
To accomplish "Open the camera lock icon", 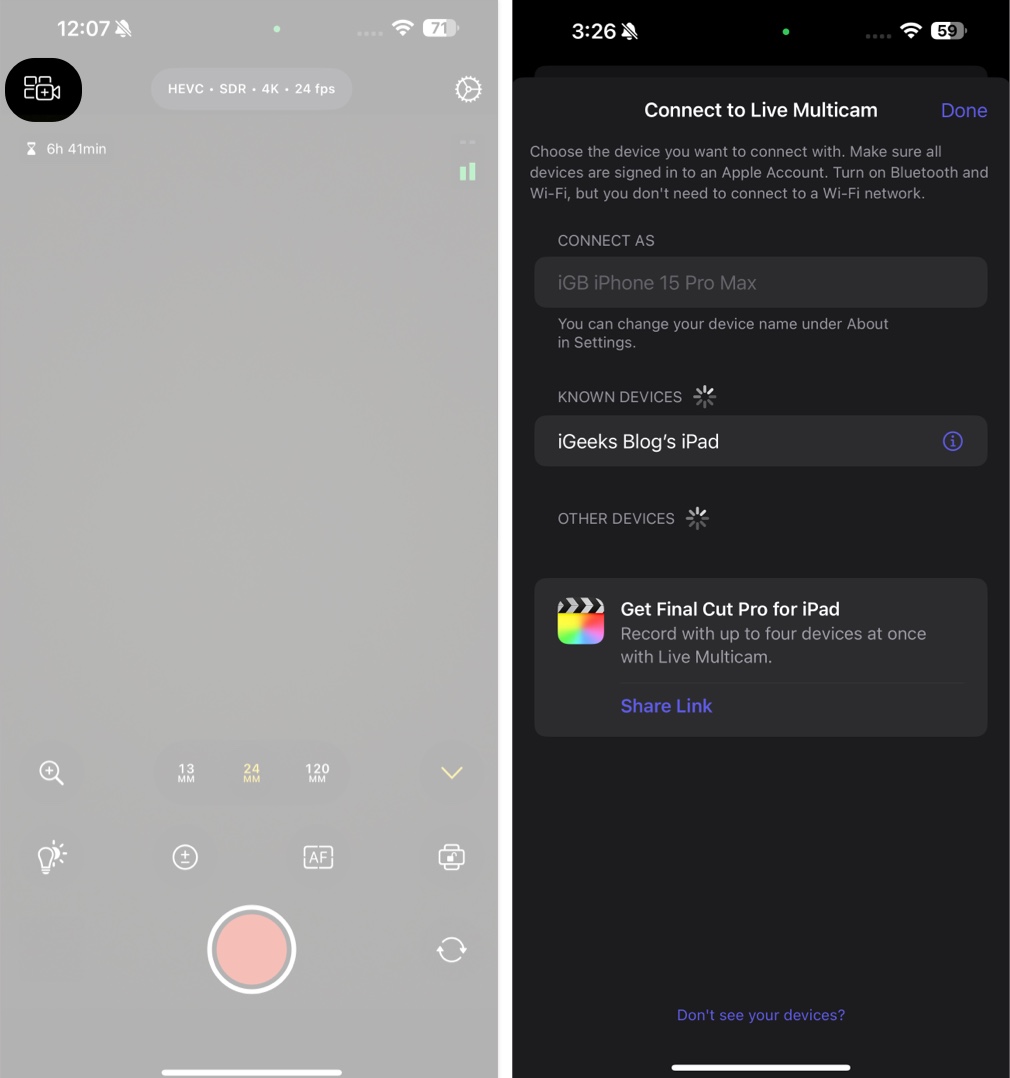I will click(451, 857).
